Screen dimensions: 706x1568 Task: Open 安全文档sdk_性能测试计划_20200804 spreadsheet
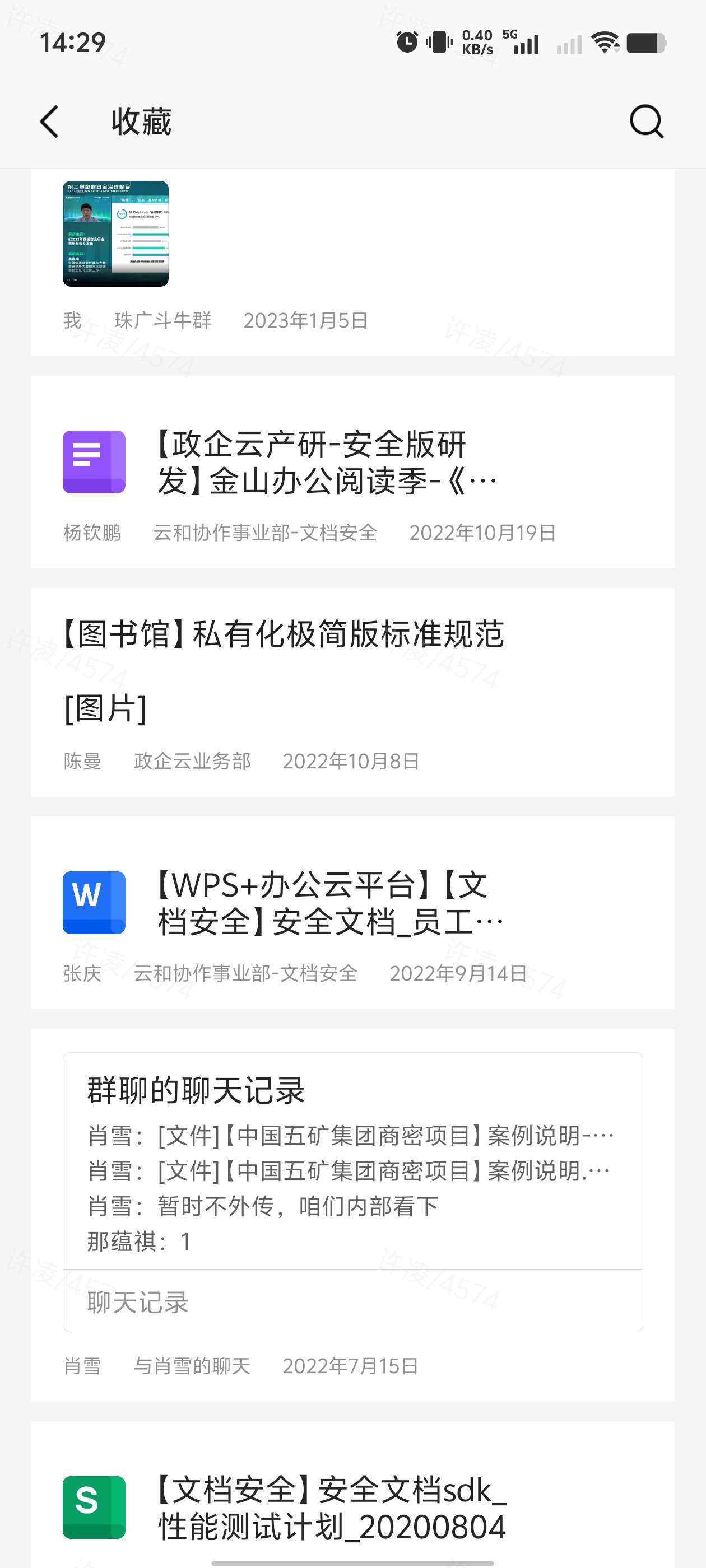point(332,1508)
